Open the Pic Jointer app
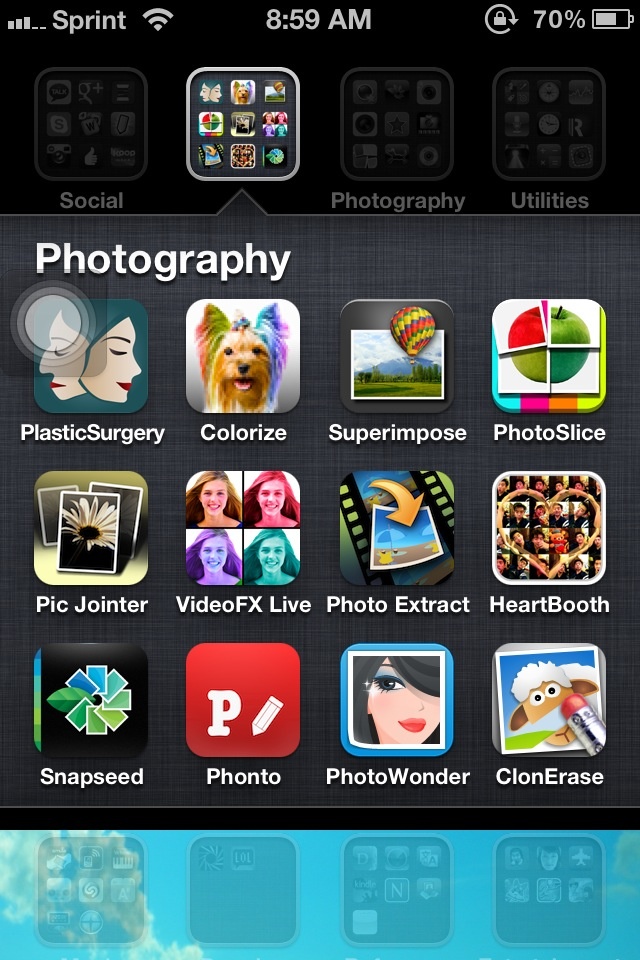The height and width of the screenshot is (960, 640). click(91, 528)
